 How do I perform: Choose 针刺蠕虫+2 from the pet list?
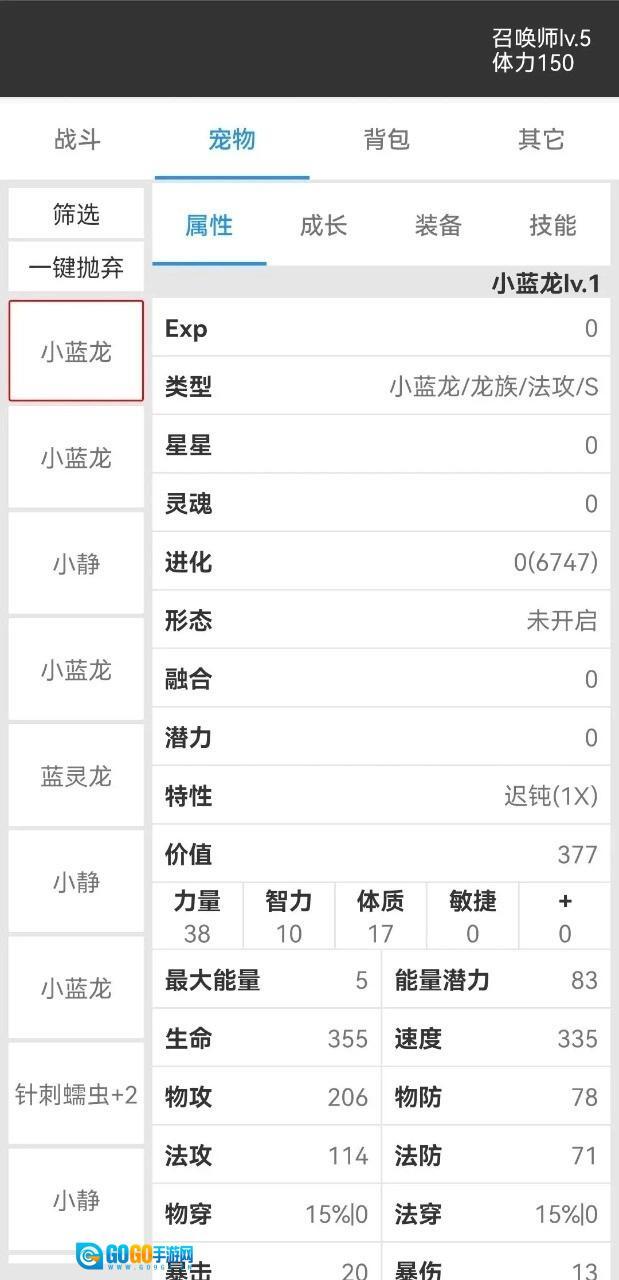point(76,1094)
